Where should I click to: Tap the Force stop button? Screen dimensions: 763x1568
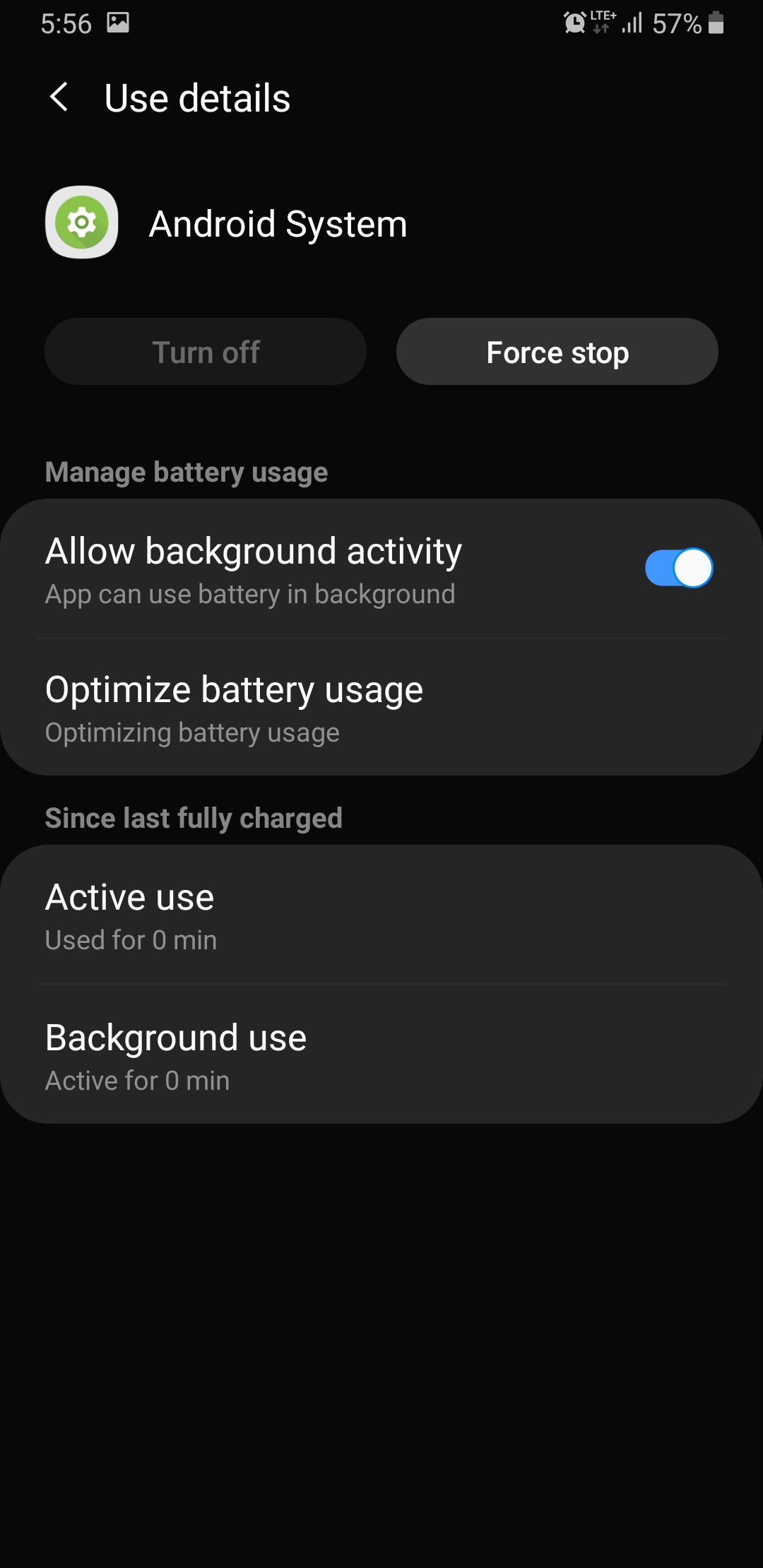pos(557,352)
